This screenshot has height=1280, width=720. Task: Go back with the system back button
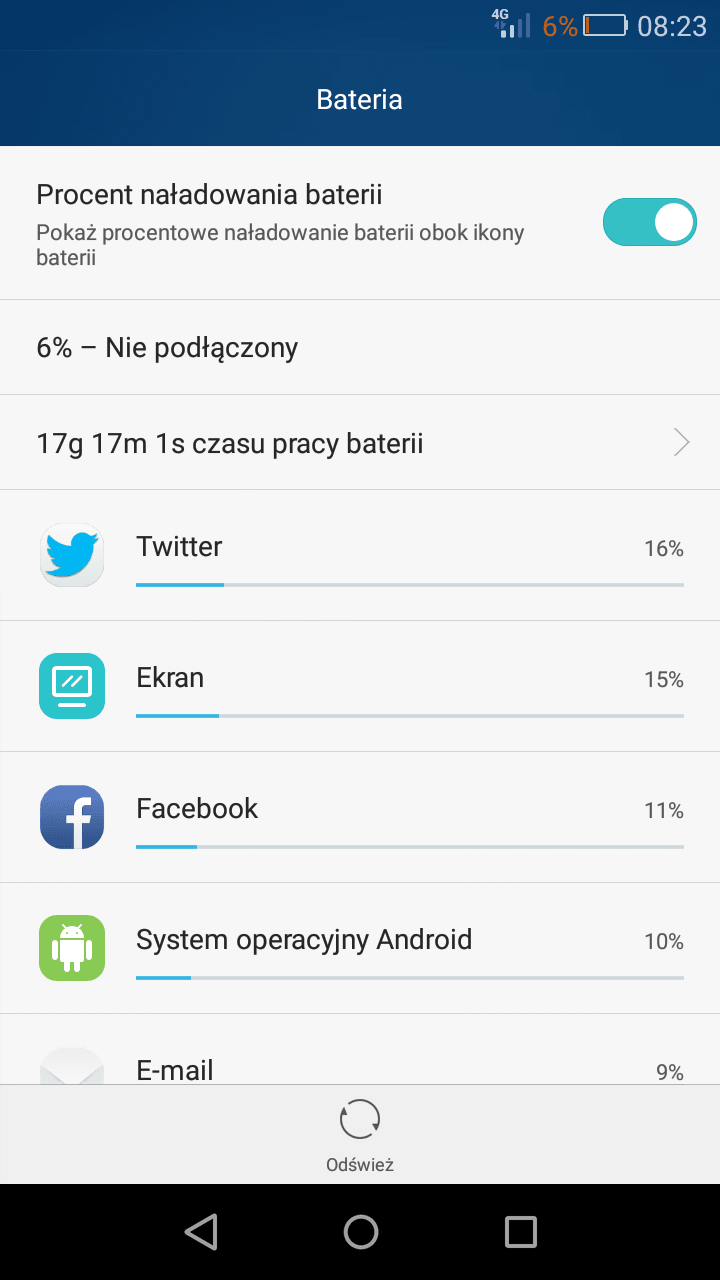201,1232
